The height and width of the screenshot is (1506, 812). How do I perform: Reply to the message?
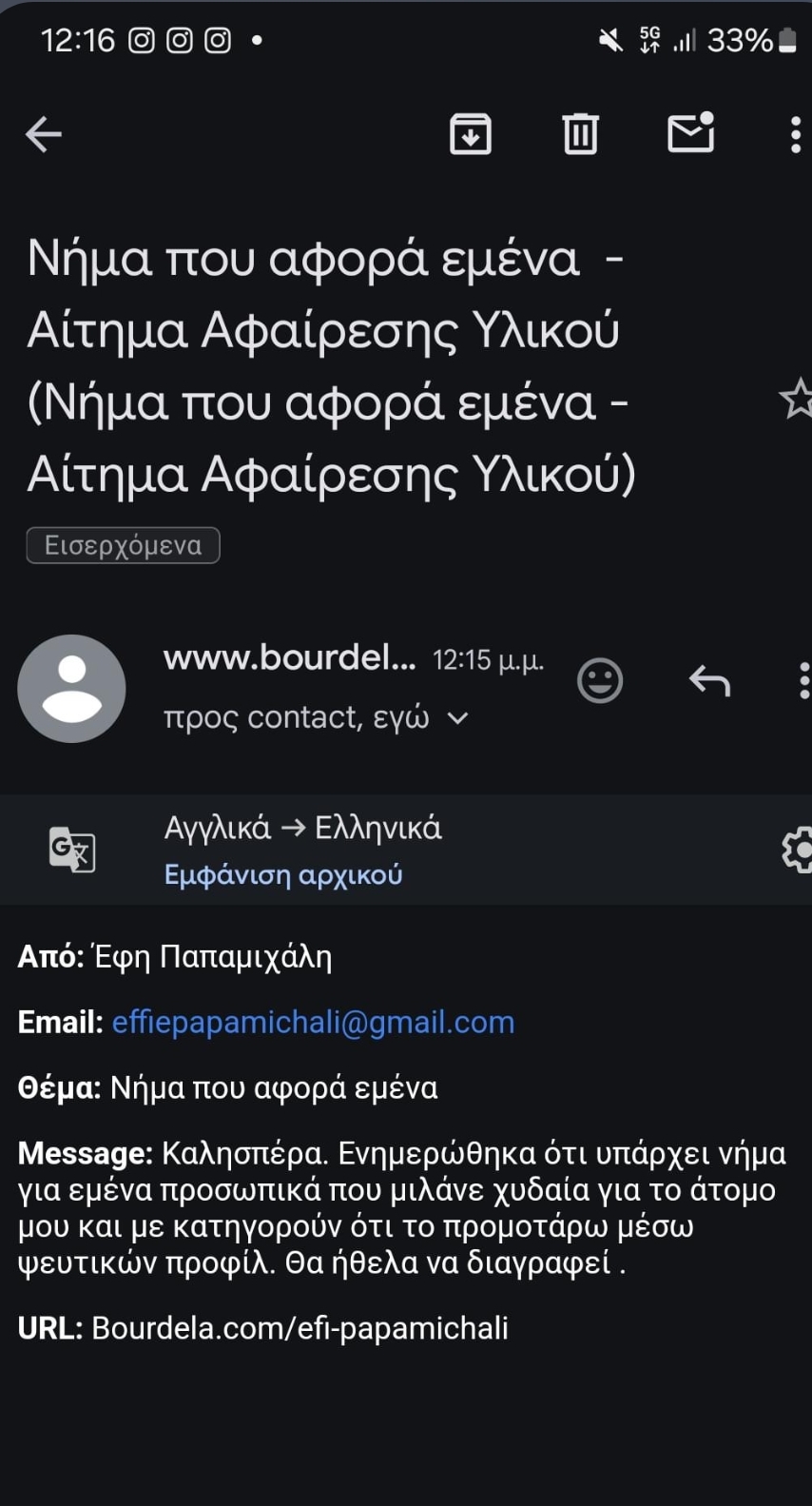pos(709,681)
